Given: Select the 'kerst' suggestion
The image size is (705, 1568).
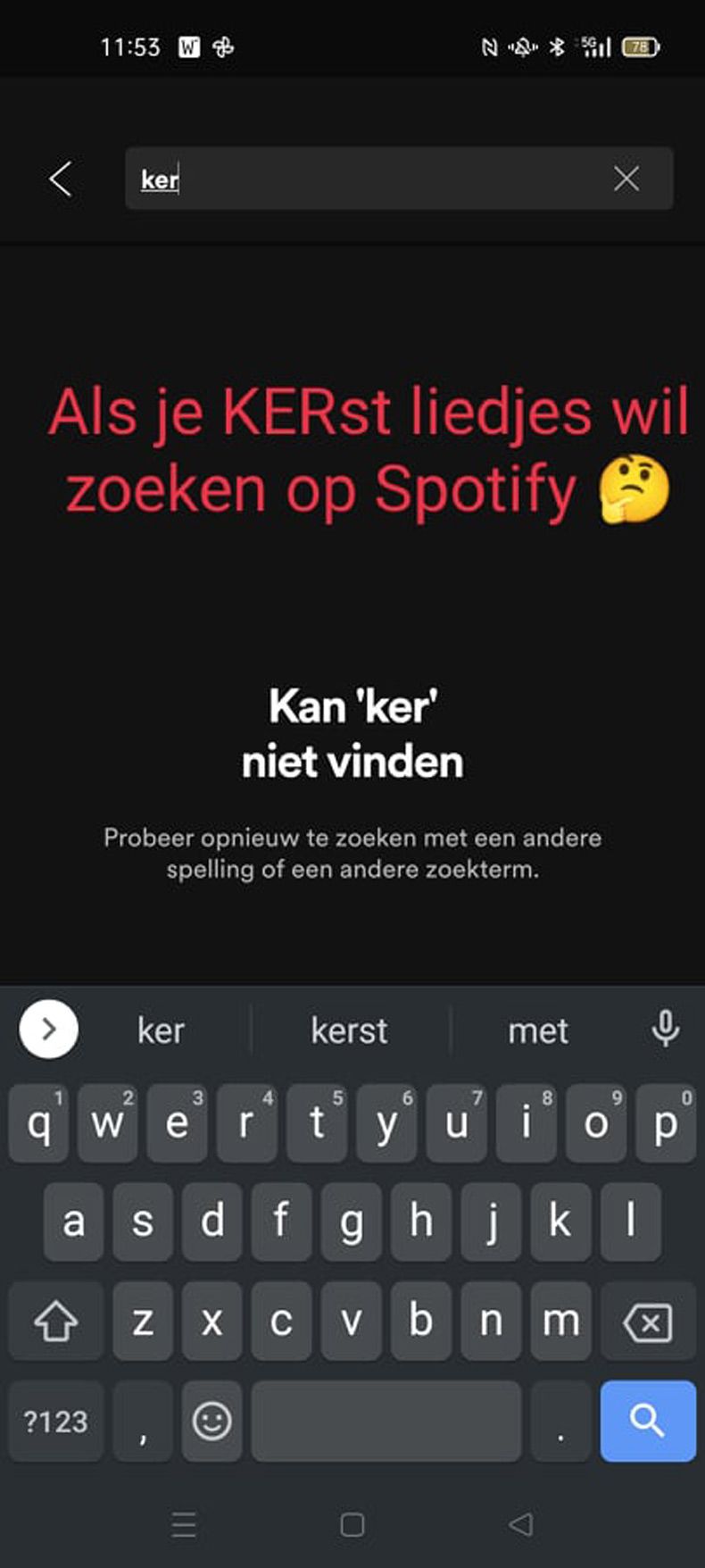Looking at the screenshot, I should point(349,1030).
